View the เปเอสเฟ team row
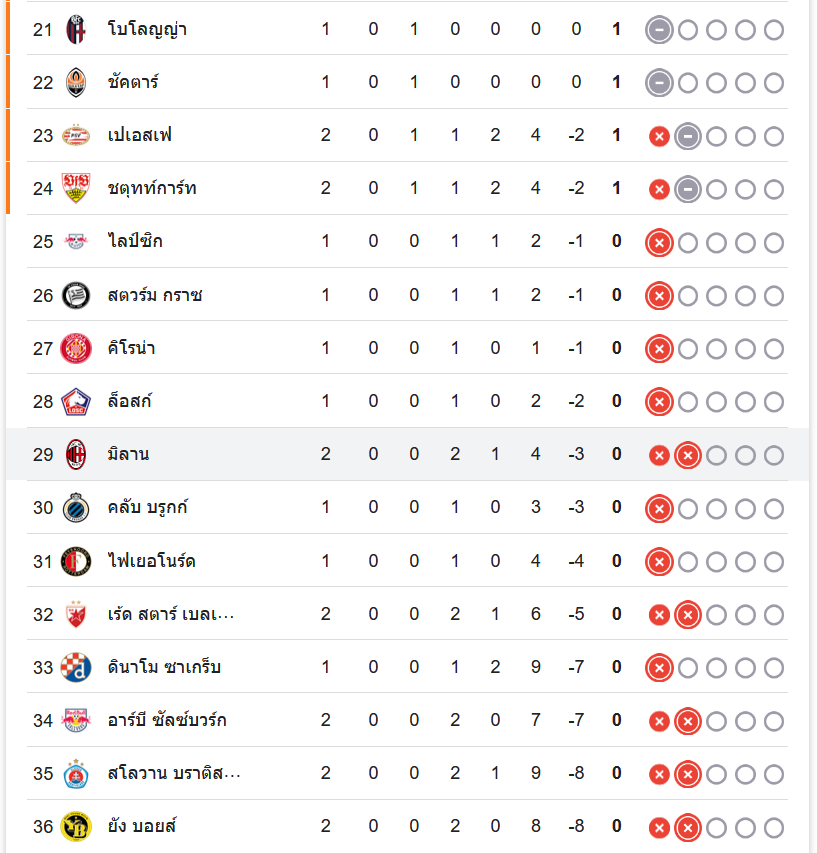 (139, 135)
